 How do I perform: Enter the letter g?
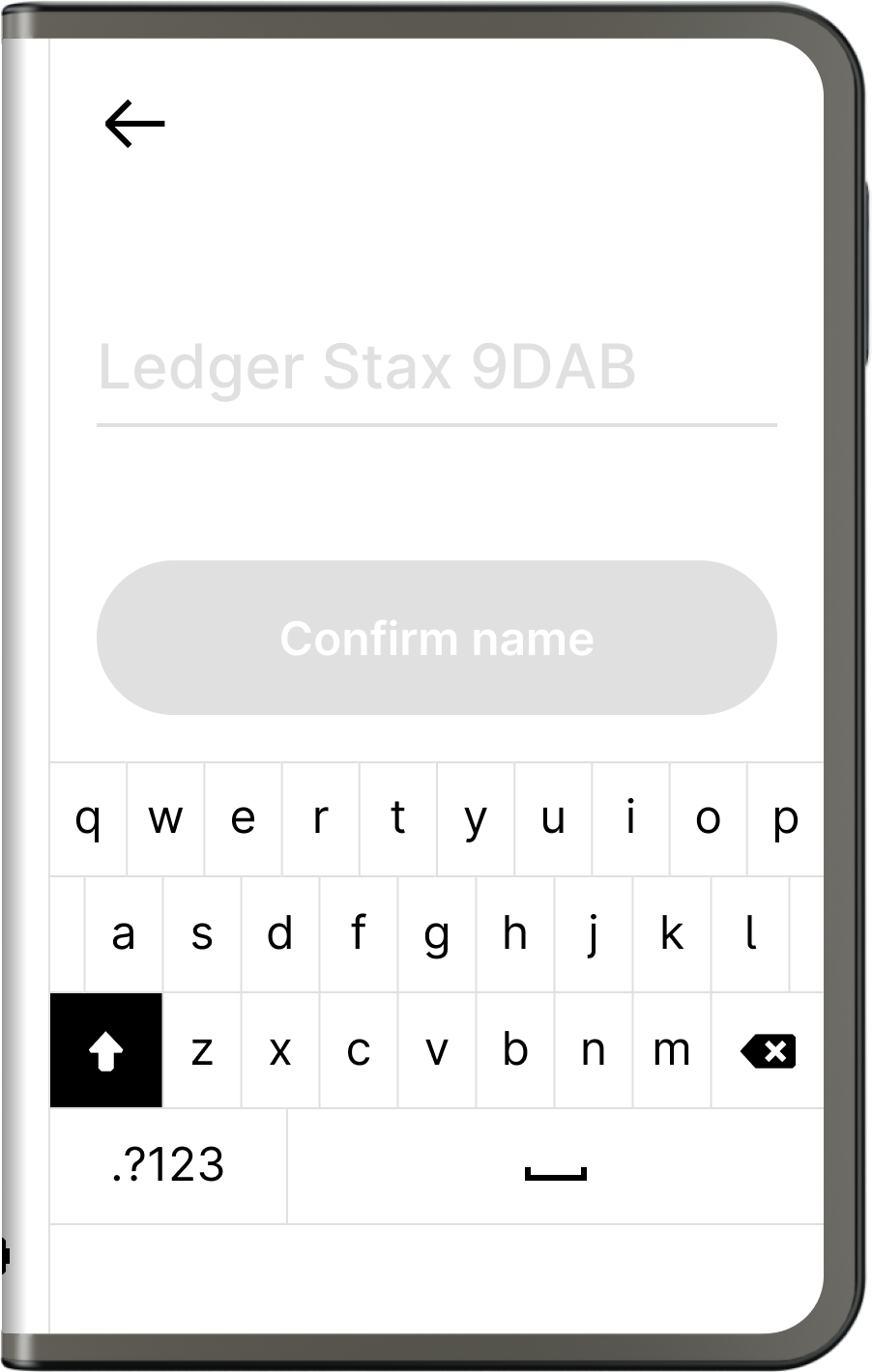tap(436, 934)
